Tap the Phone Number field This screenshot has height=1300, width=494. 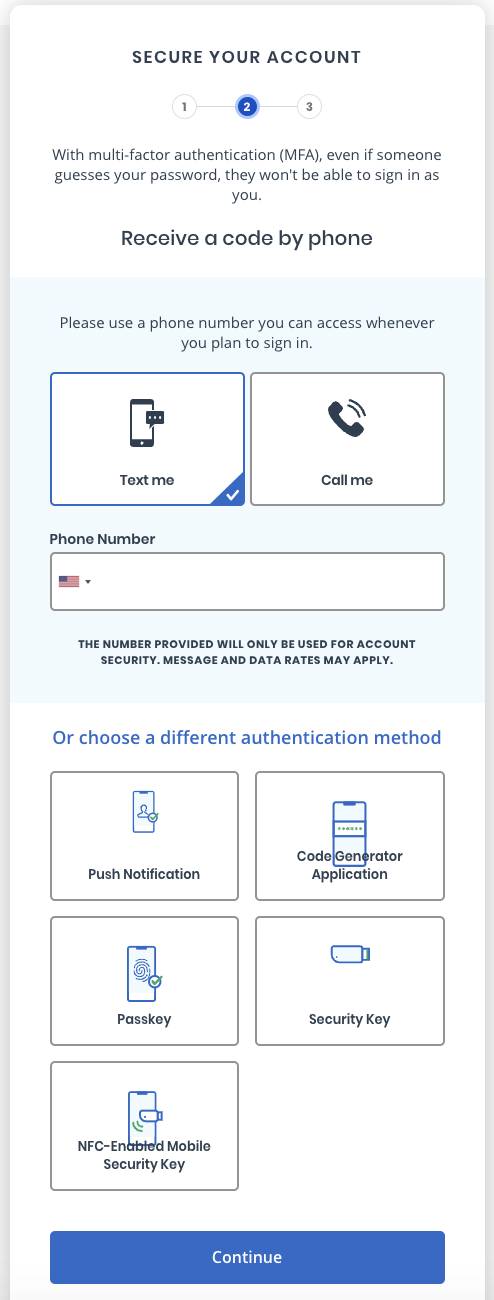click(247, 581)
